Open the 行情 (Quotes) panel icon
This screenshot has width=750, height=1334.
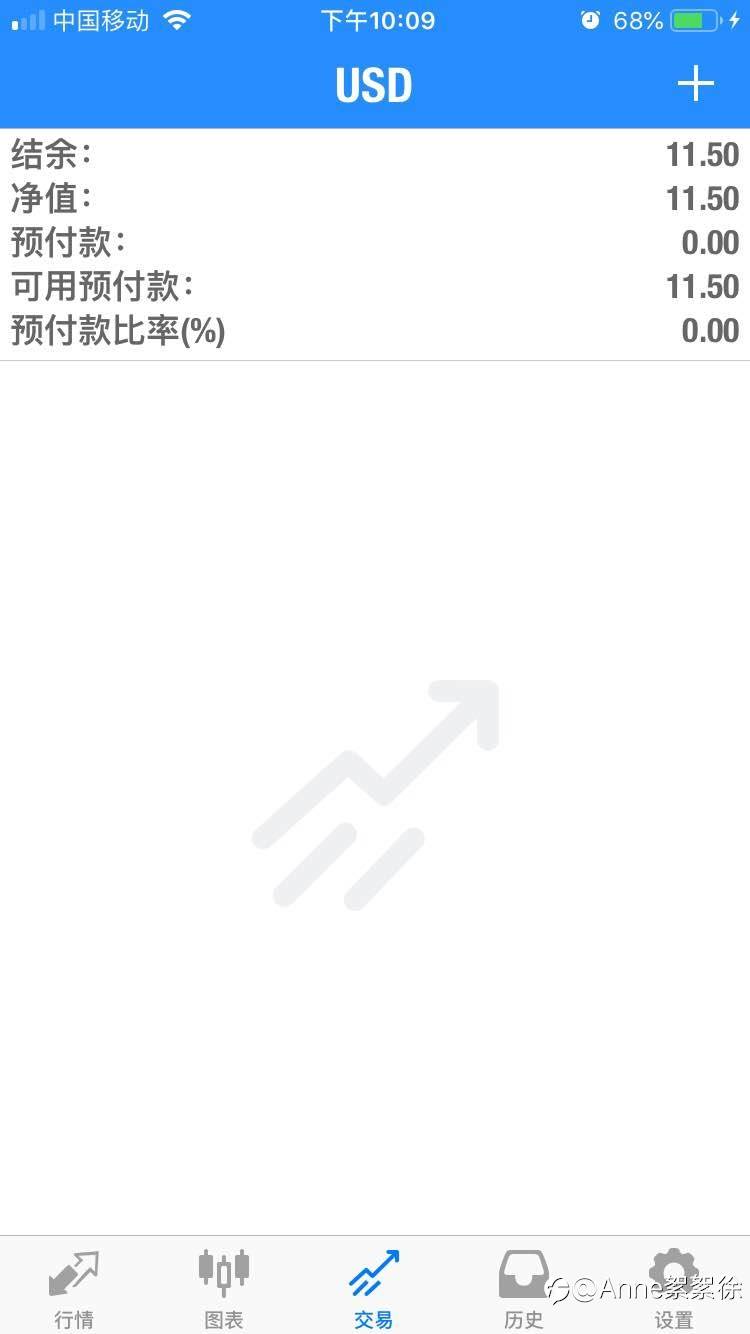74,1271
